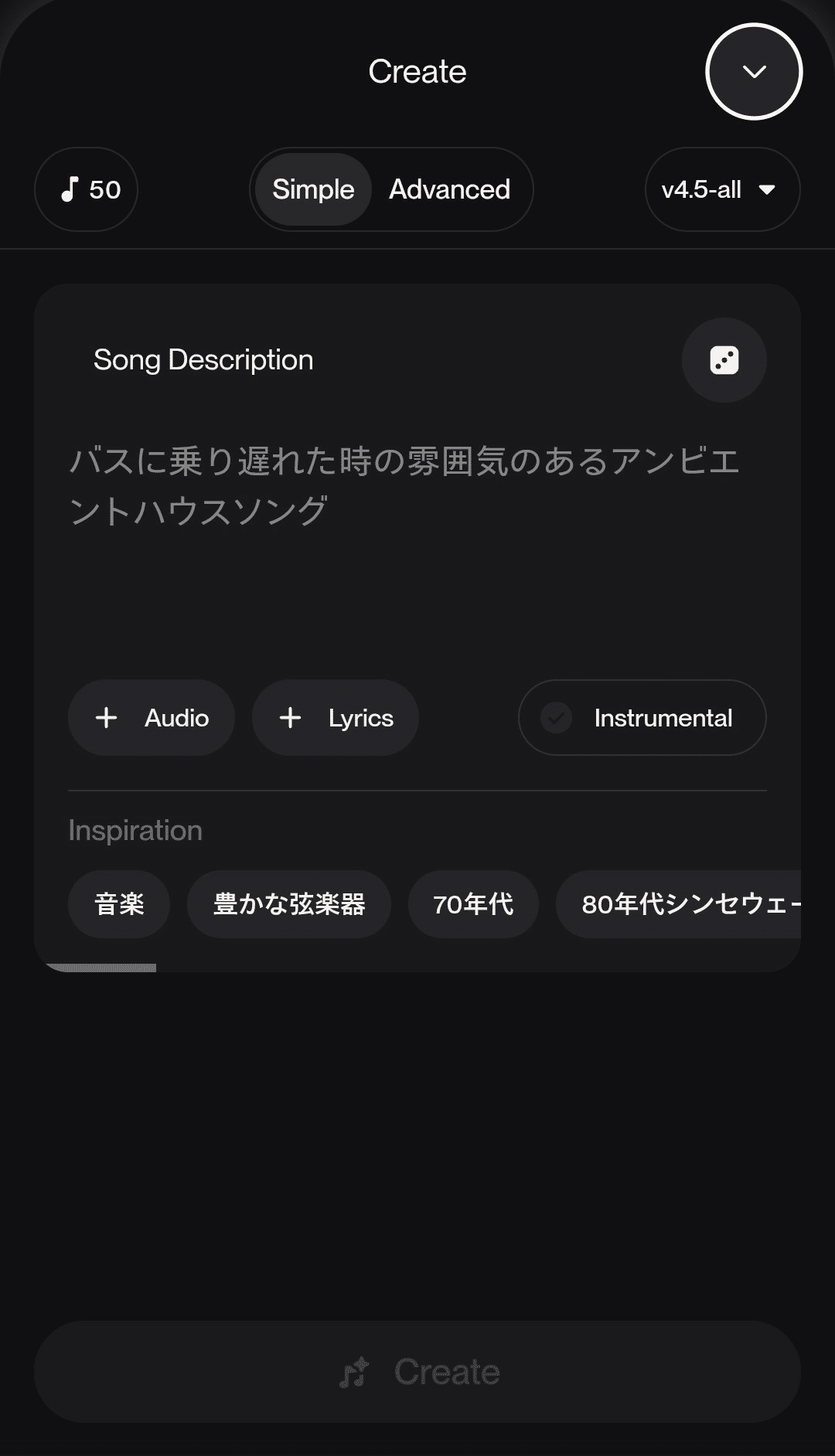The width and height of the screenshot is (835, 1456).
Task: Switch to Simple mode
Action: pyautogui.click(x=313, y=189)
